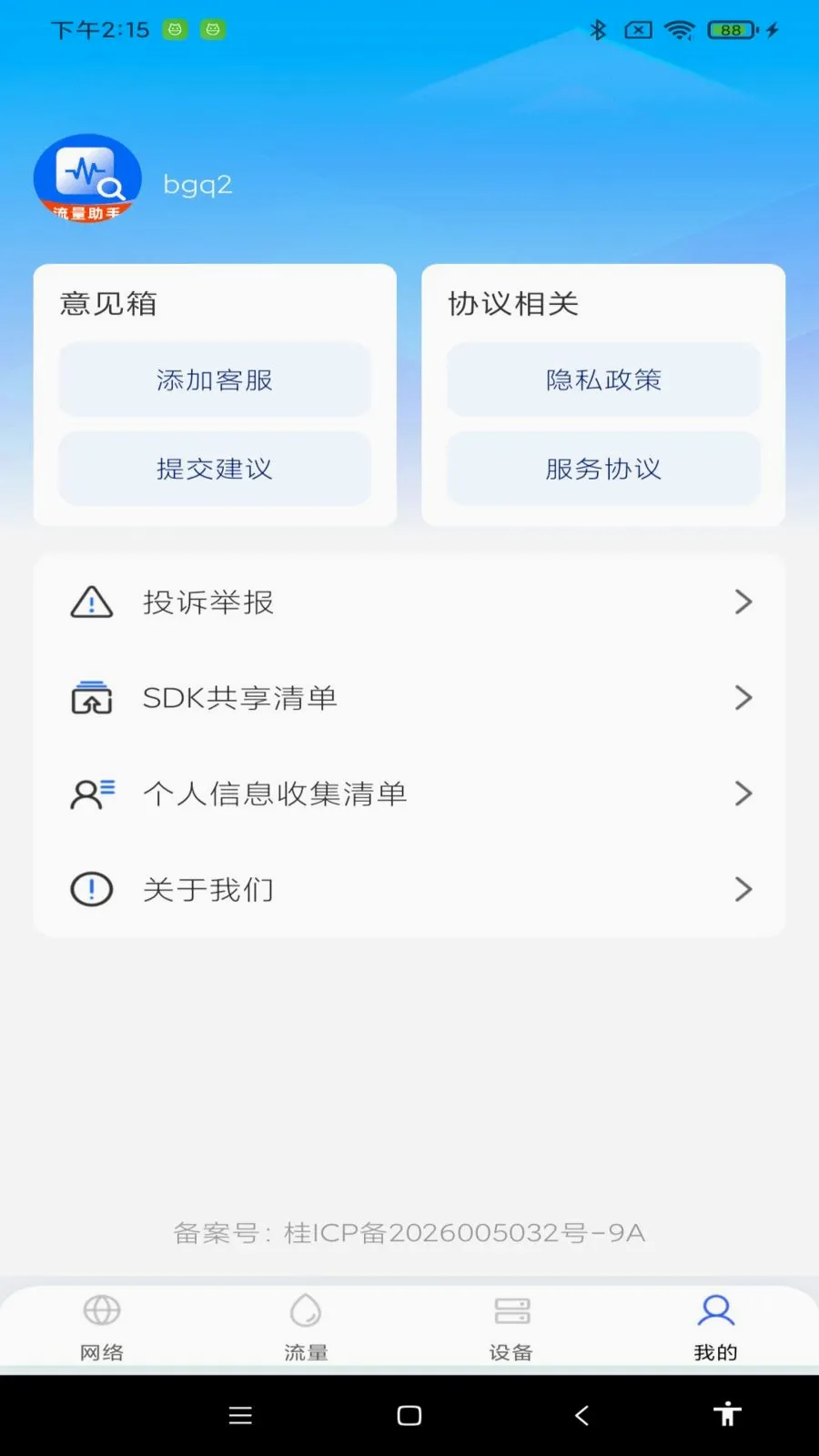Open 个人信息收集清单
The image size is (819, 1456).
click(409, 794)
